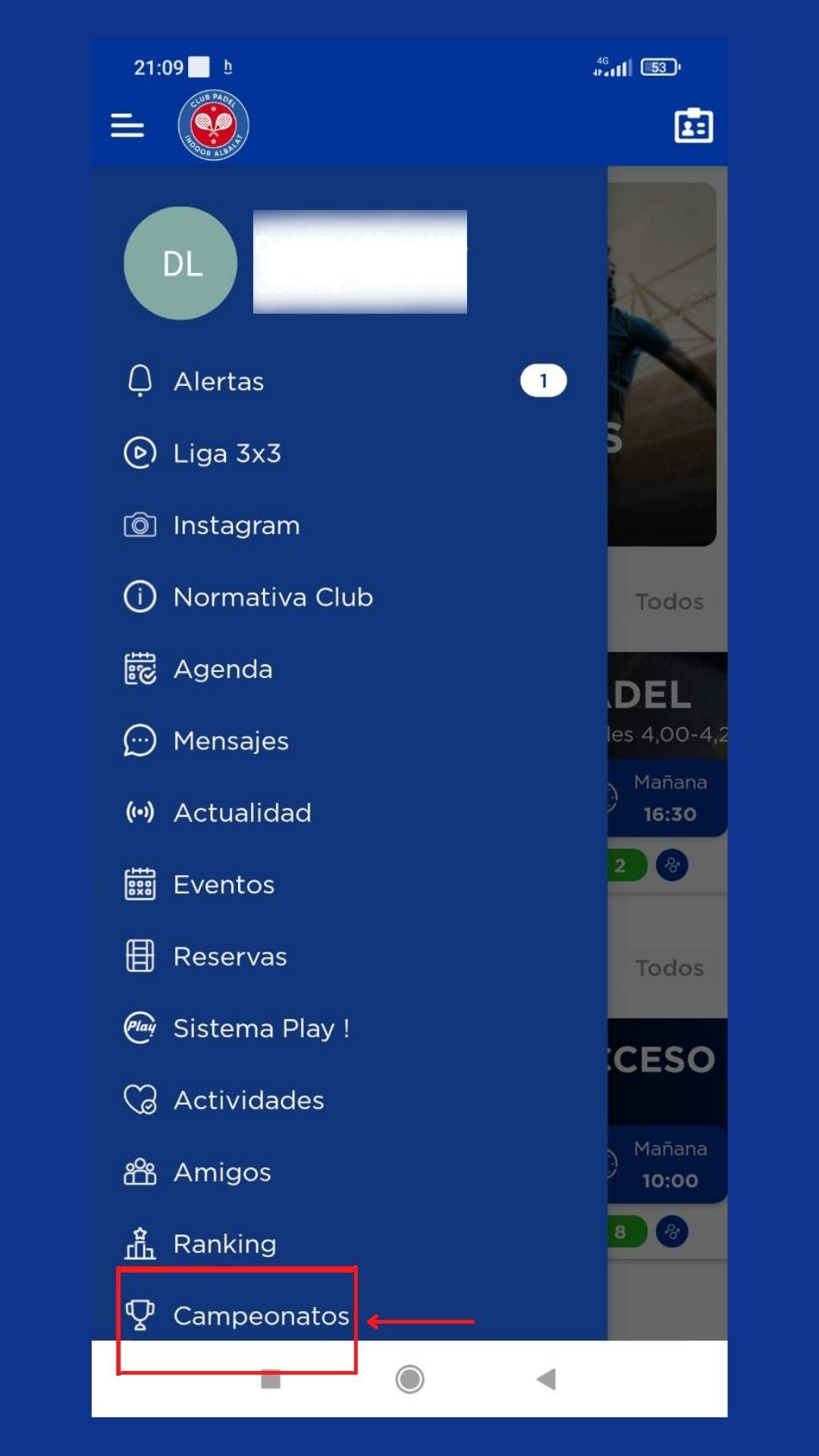Tap the system back button
The image size is (819, 1456).
(546, 1379)
